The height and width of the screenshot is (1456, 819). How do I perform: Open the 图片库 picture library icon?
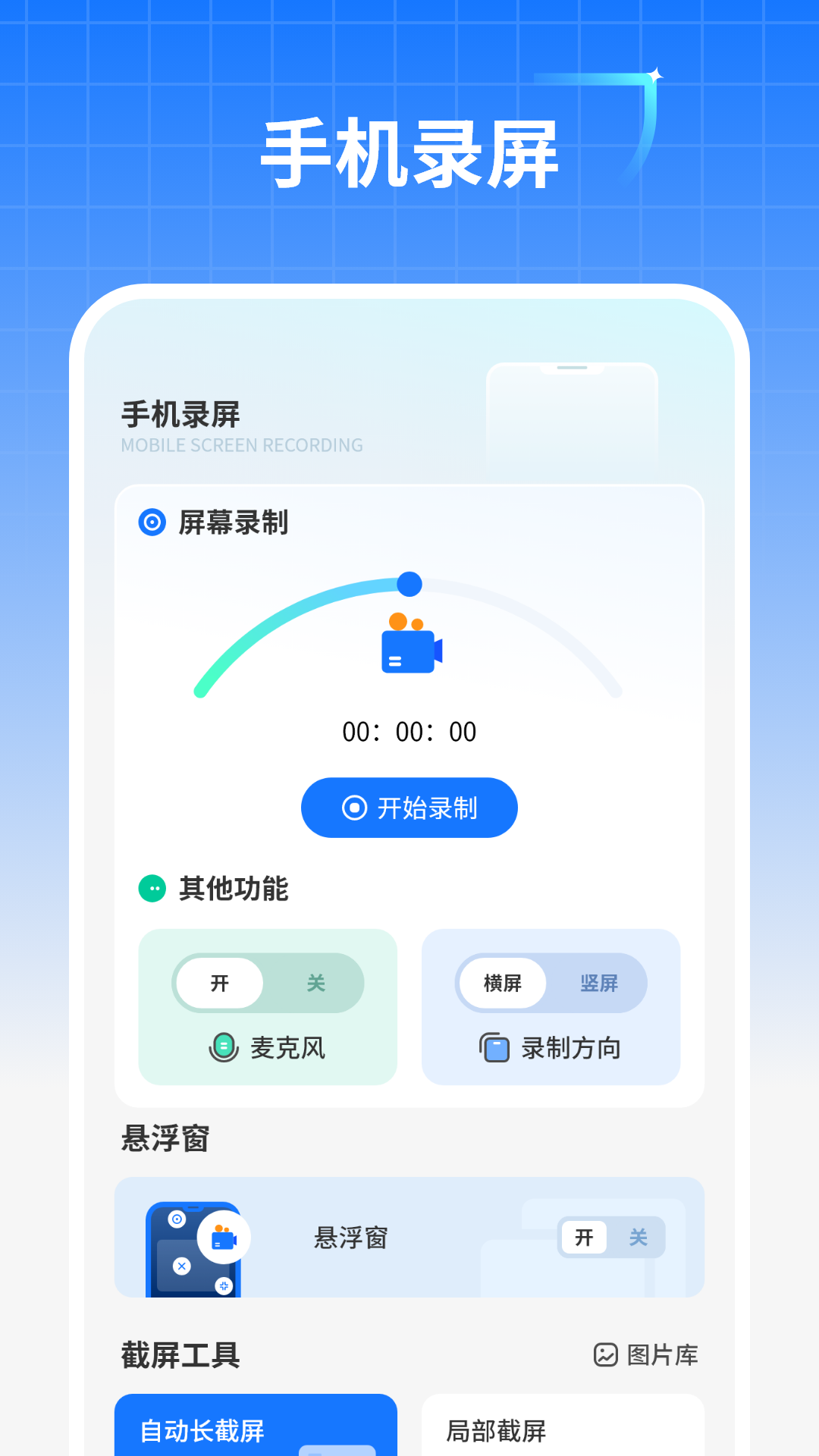(606, 1354)
